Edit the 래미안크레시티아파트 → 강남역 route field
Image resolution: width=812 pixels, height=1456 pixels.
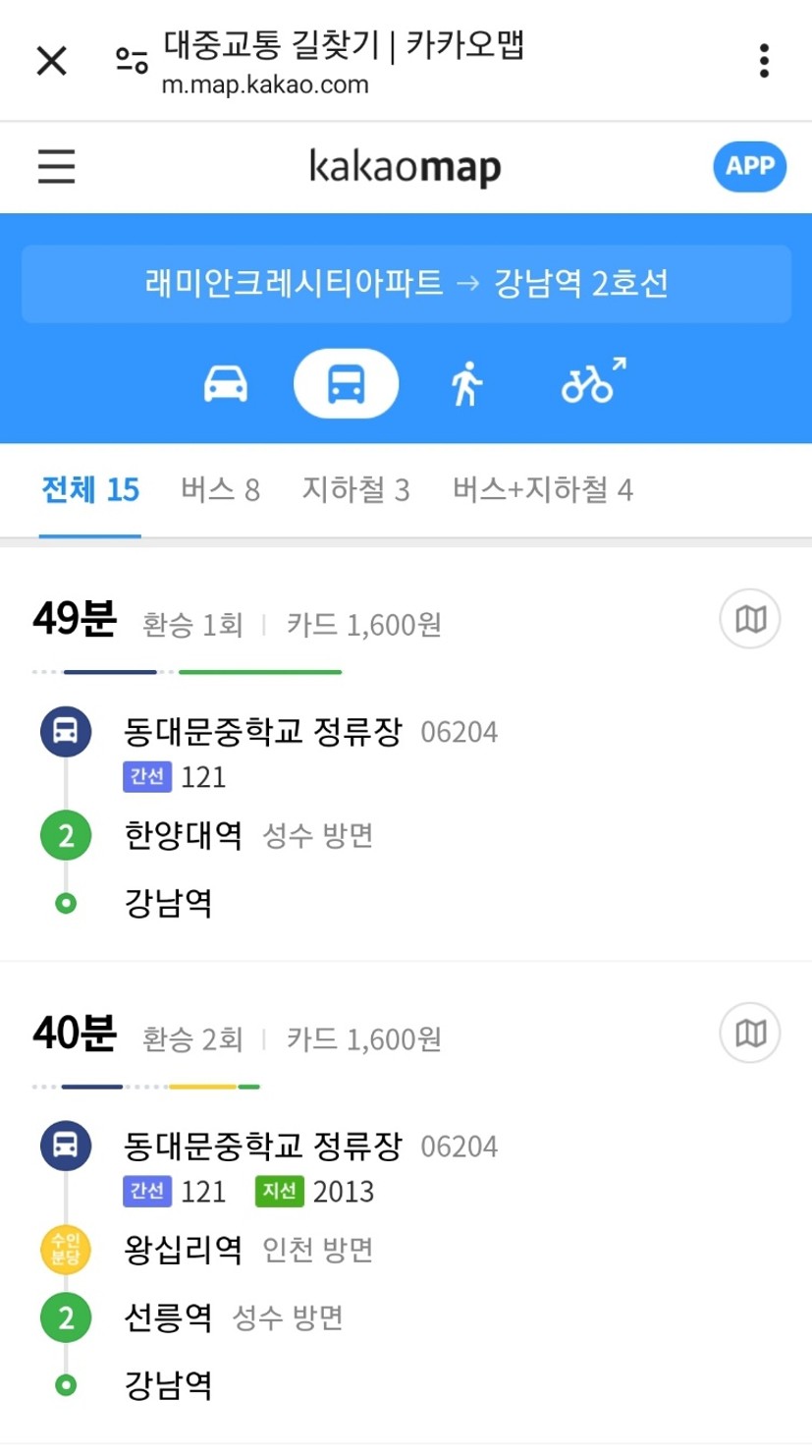tap(406, 284)
